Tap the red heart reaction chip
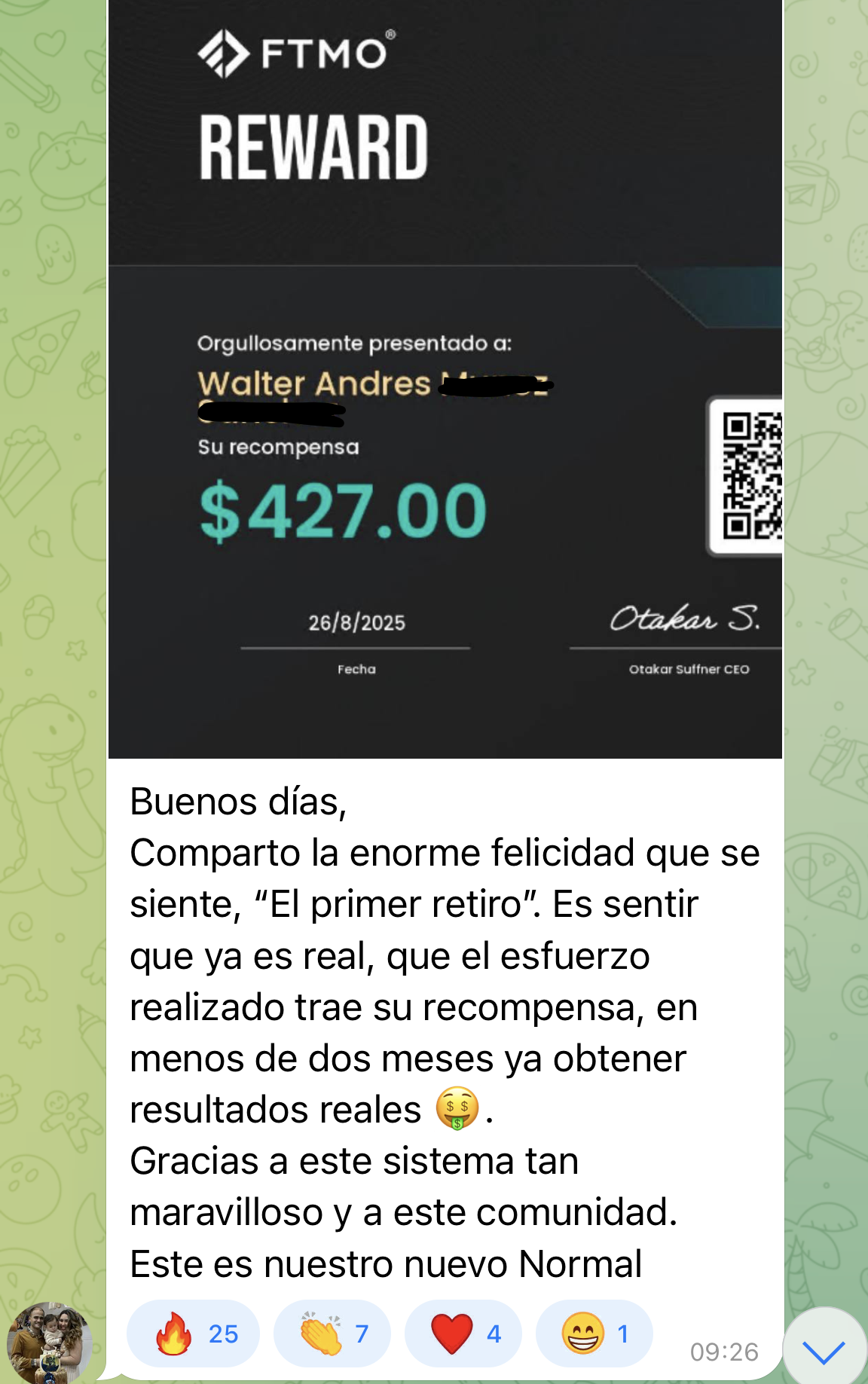Image resolution: width=868 pixels, height=1384 pixels. pyautogui.click(x=463, y=1334)
